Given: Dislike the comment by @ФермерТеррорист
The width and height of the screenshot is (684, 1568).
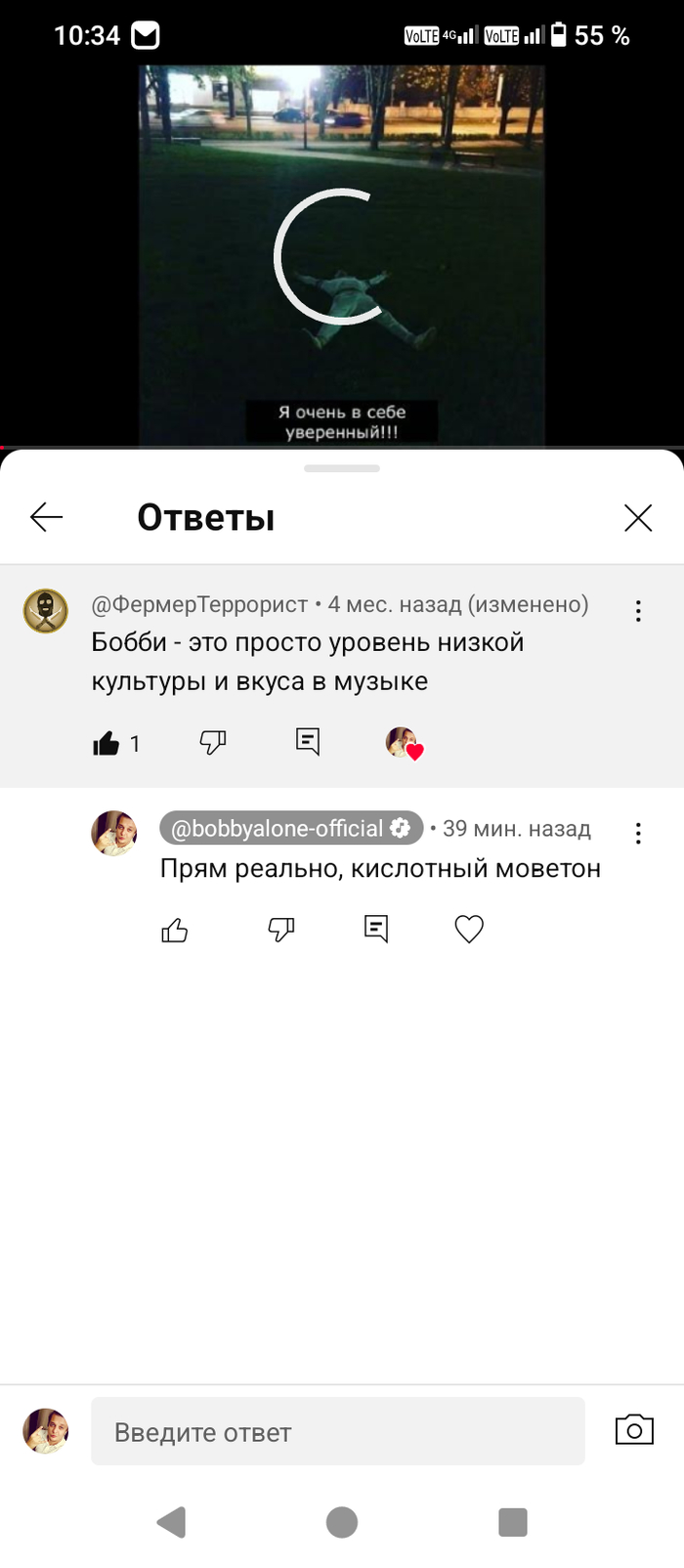Looking at the screenshot, I should 213,742.
